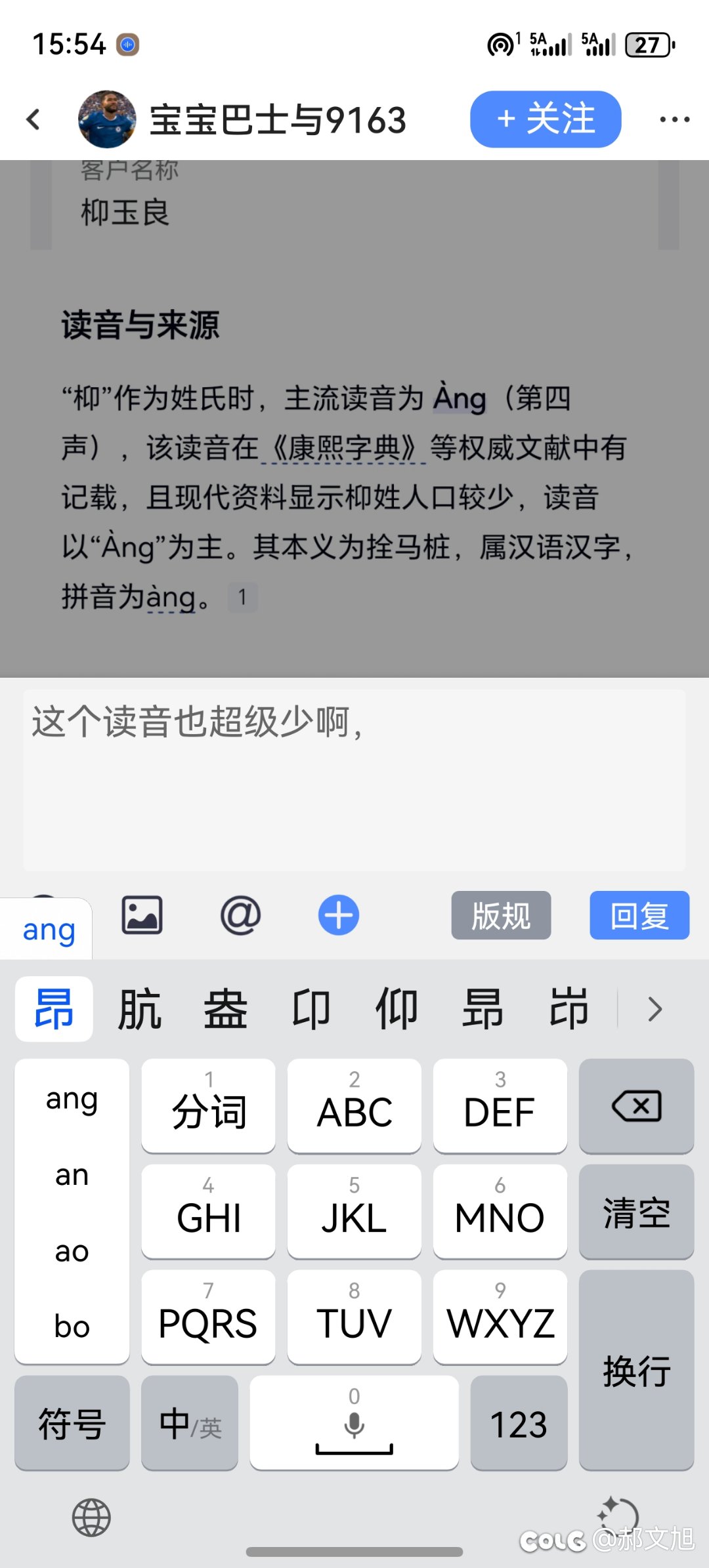Insert a line break with 换行
Image resolution: width=709 pixels, height=1568 pixels.
636,1371
